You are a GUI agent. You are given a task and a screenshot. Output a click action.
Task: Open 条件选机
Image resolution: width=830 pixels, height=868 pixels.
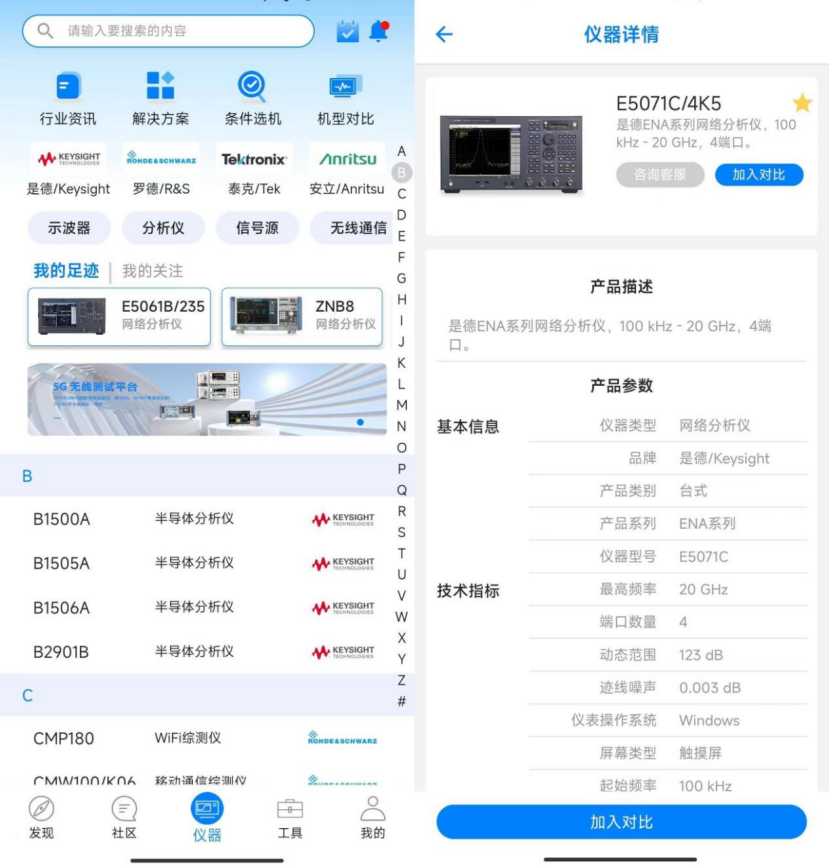tap(252, 98)
